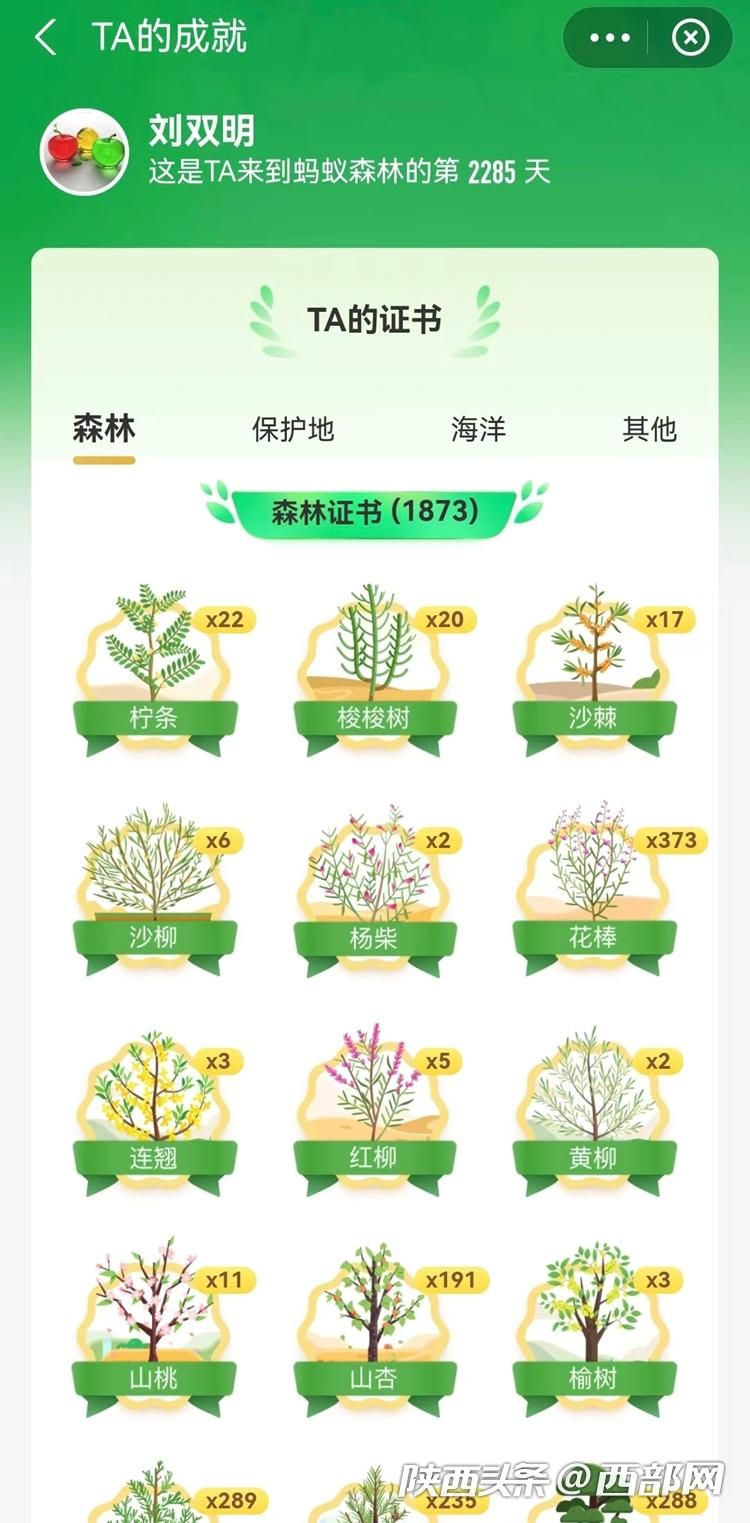View the 山杏 certificates

click(375, 1325)
